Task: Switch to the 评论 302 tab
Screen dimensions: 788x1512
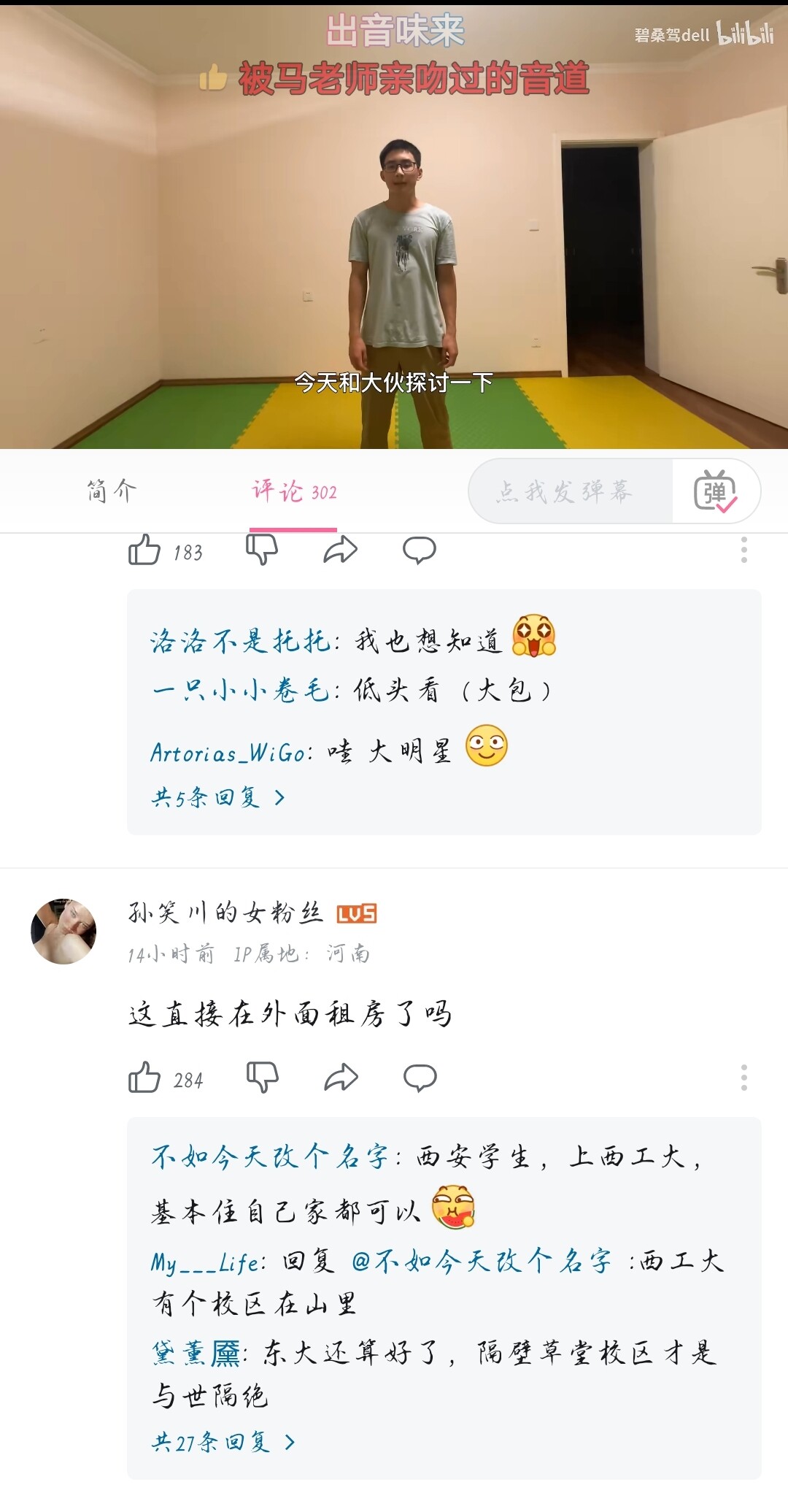Action: click(x=294, y=491)
